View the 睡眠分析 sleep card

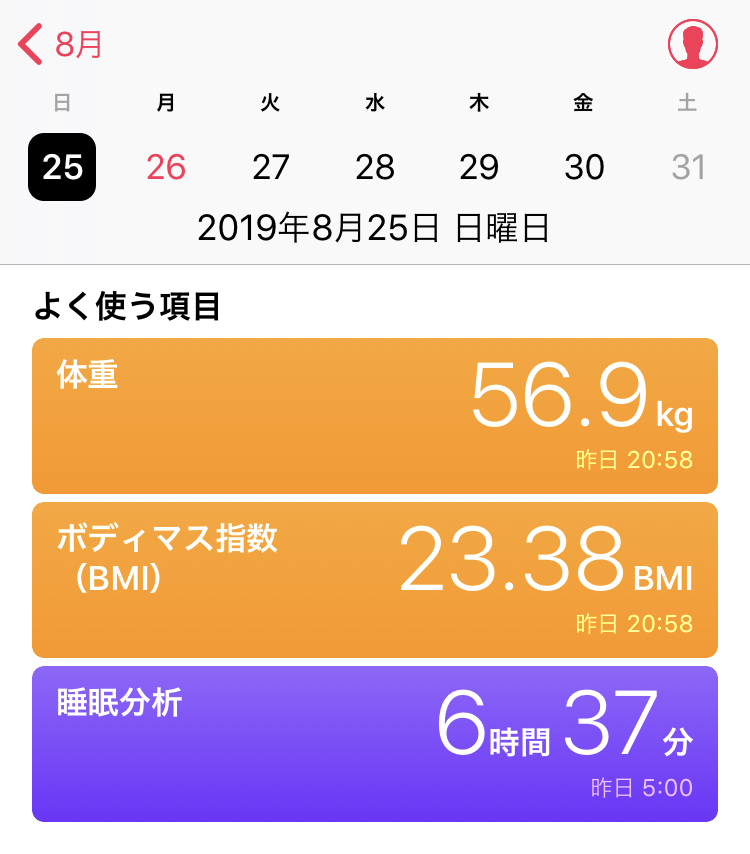point(375,744)
